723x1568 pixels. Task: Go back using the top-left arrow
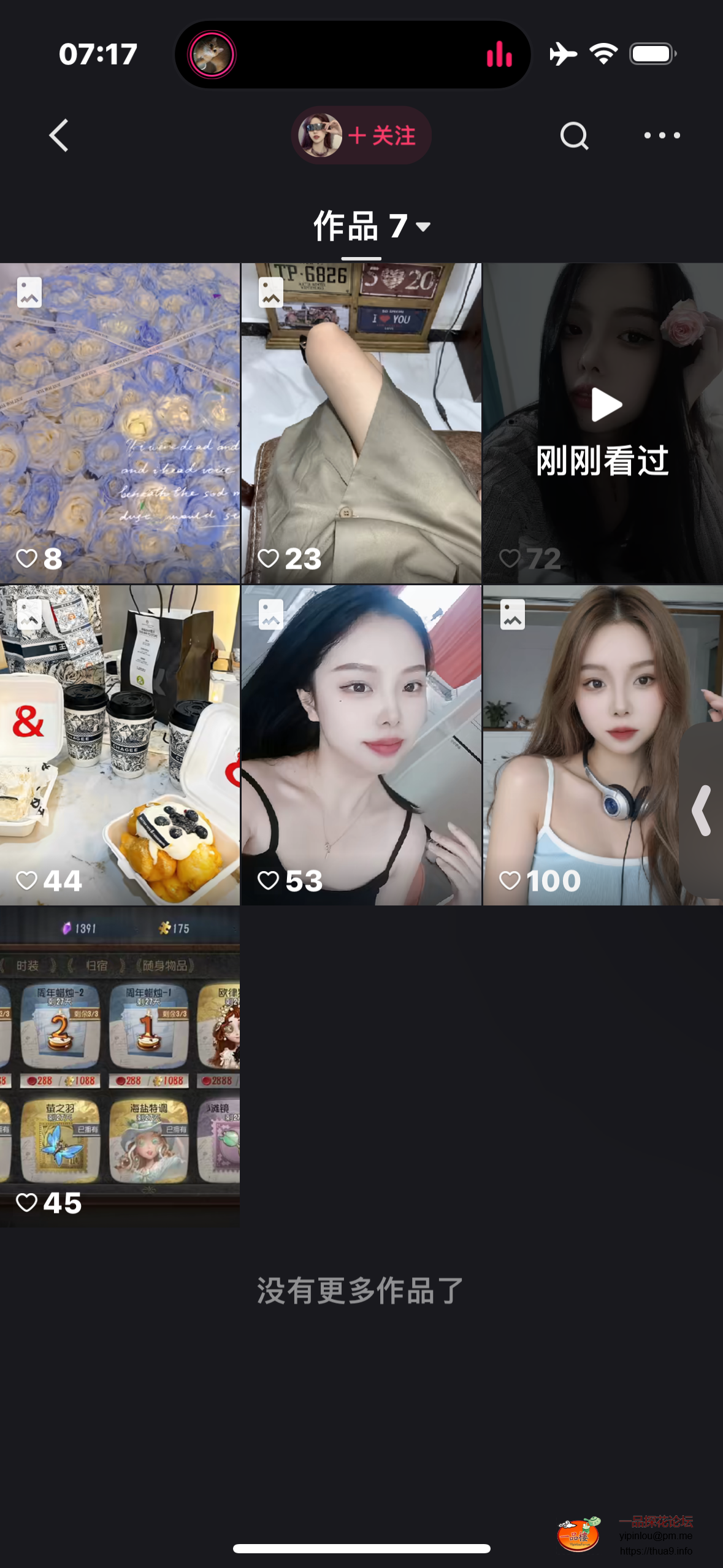pos(59,135)
